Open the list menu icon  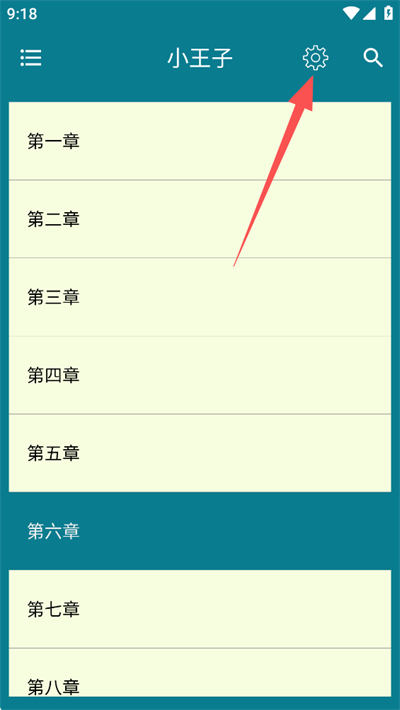pos(31,58)
